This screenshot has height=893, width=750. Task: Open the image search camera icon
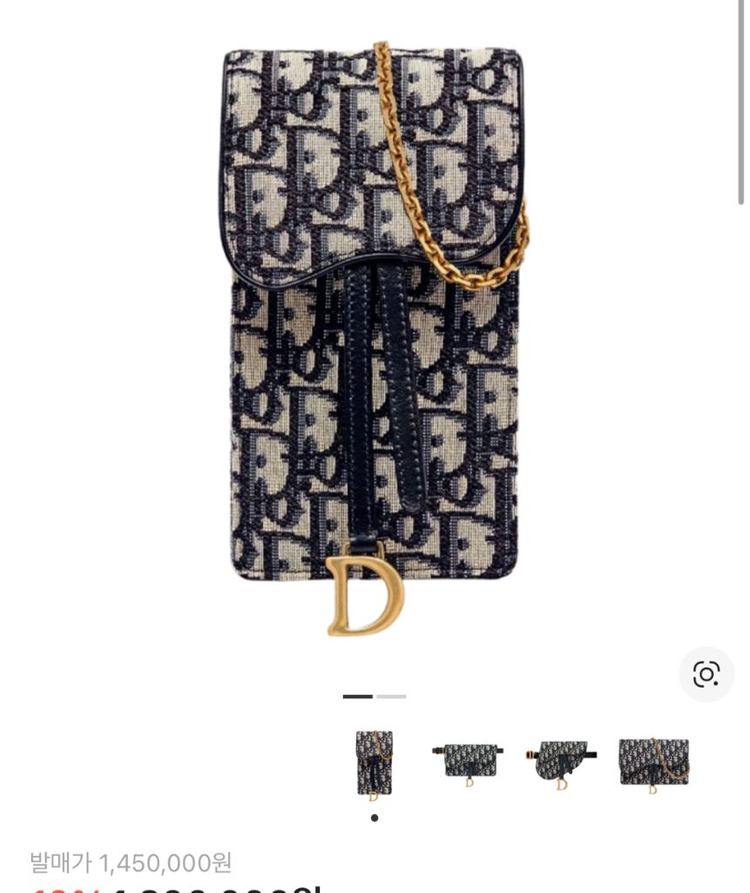point(706,674)
